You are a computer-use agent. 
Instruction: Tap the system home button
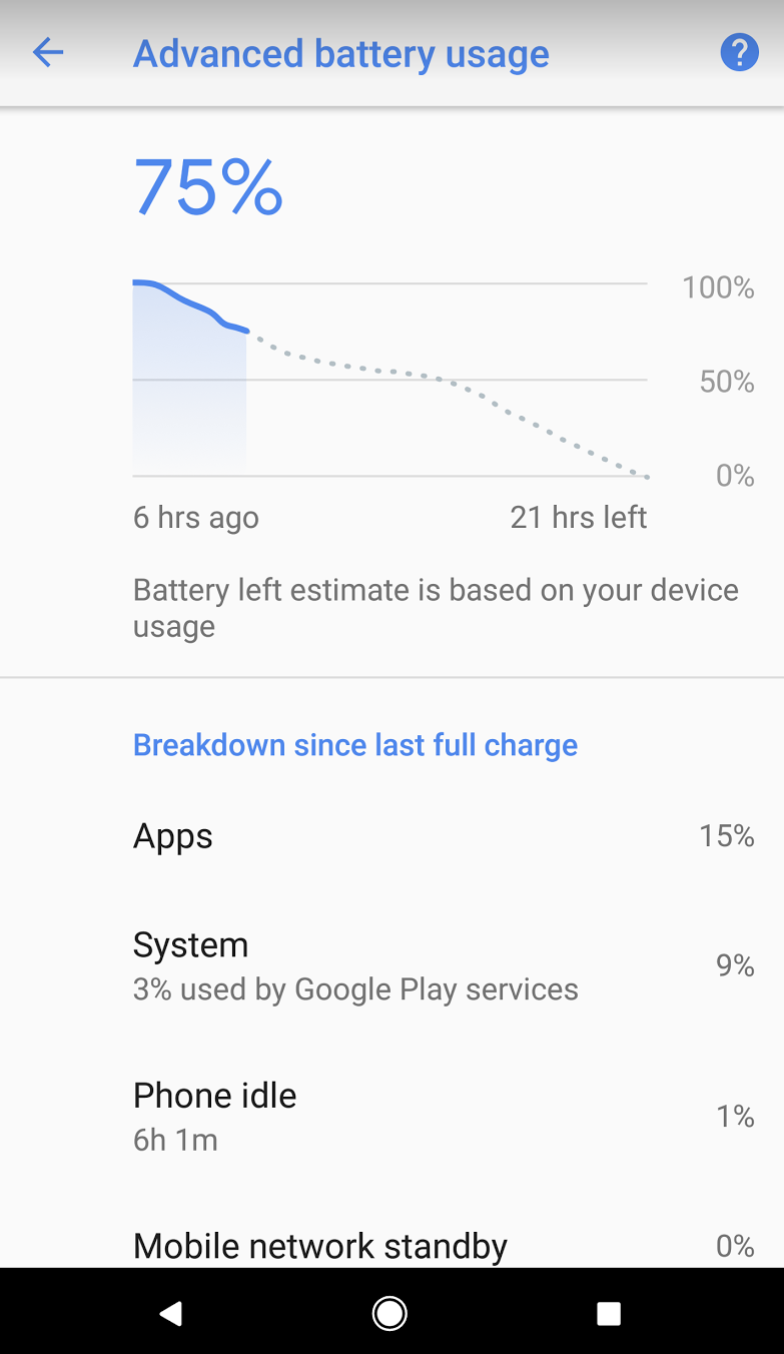390,1313
